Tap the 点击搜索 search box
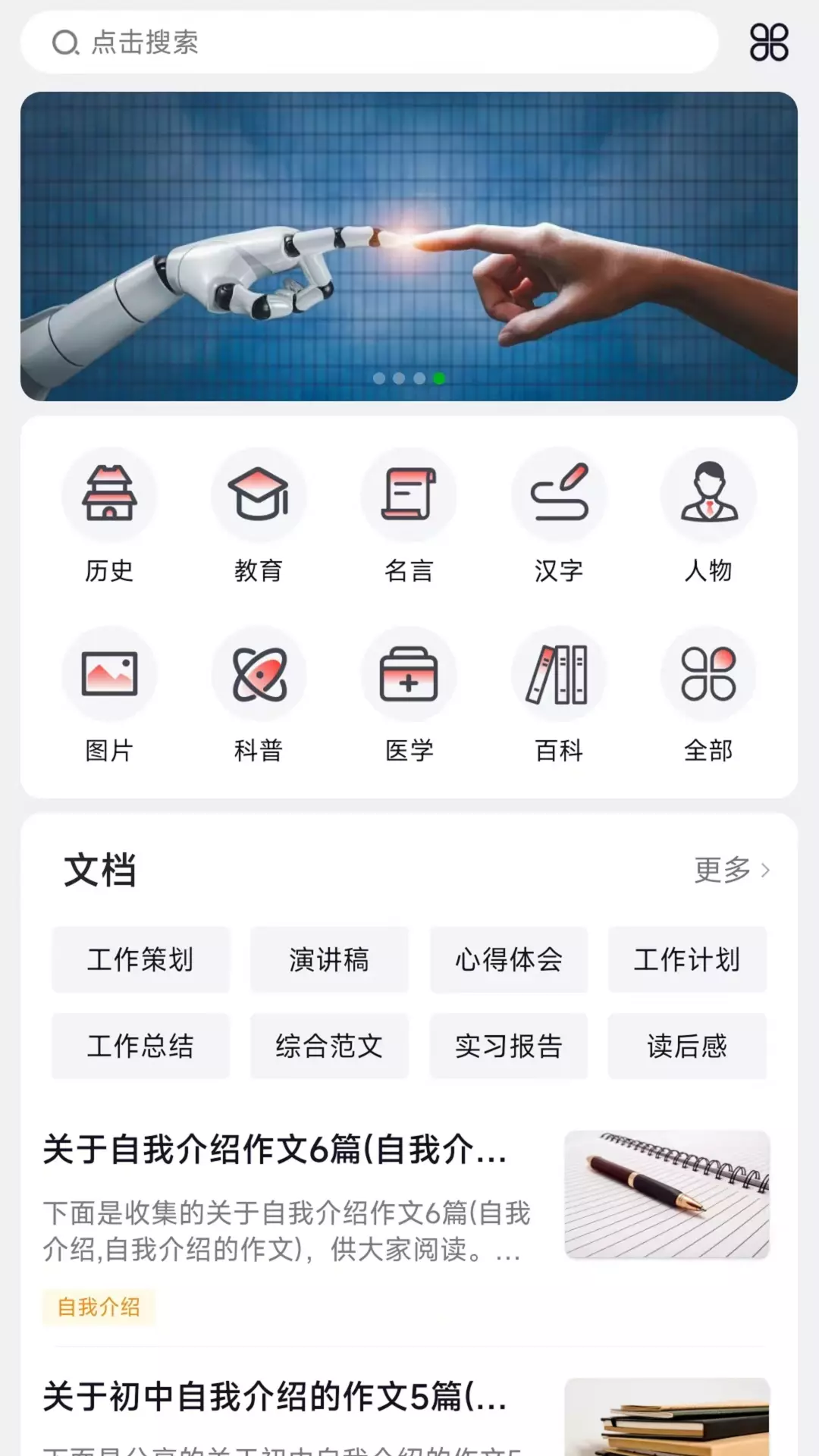This screenshot has height=1456, width=819. pos(369,42)
